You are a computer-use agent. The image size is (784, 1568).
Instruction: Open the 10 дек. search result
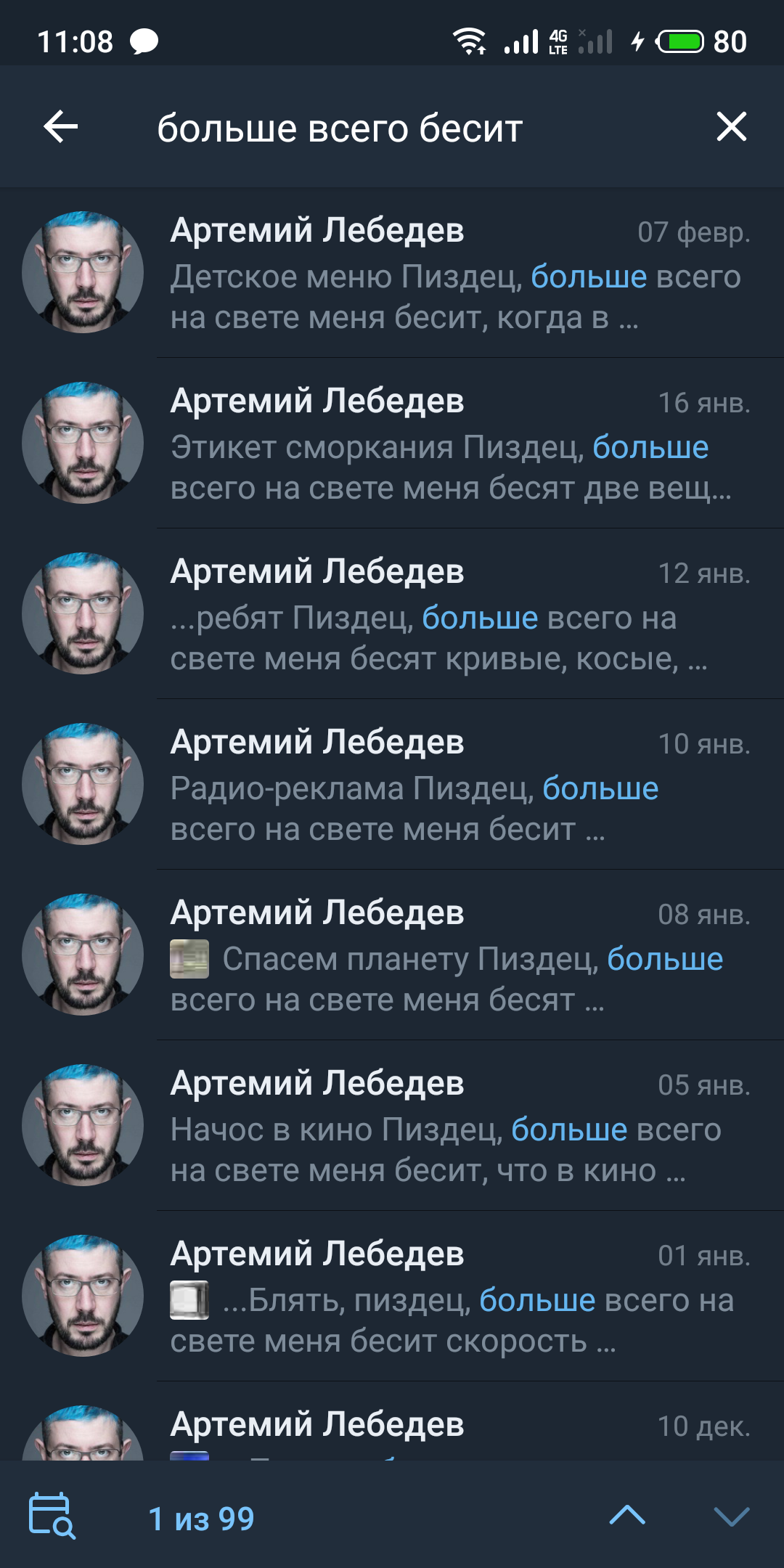(457, 1426)
